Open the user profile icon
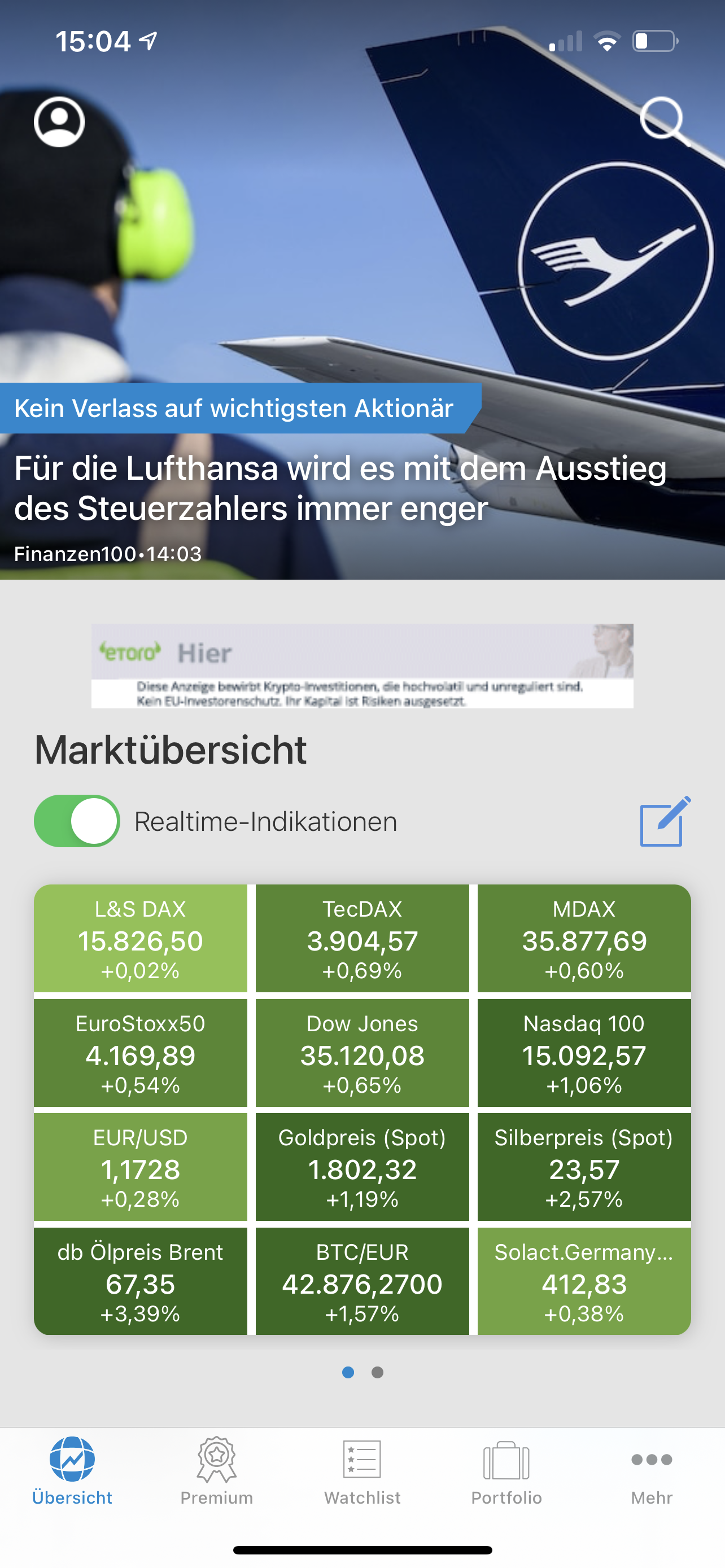 [x=59, y=122]
